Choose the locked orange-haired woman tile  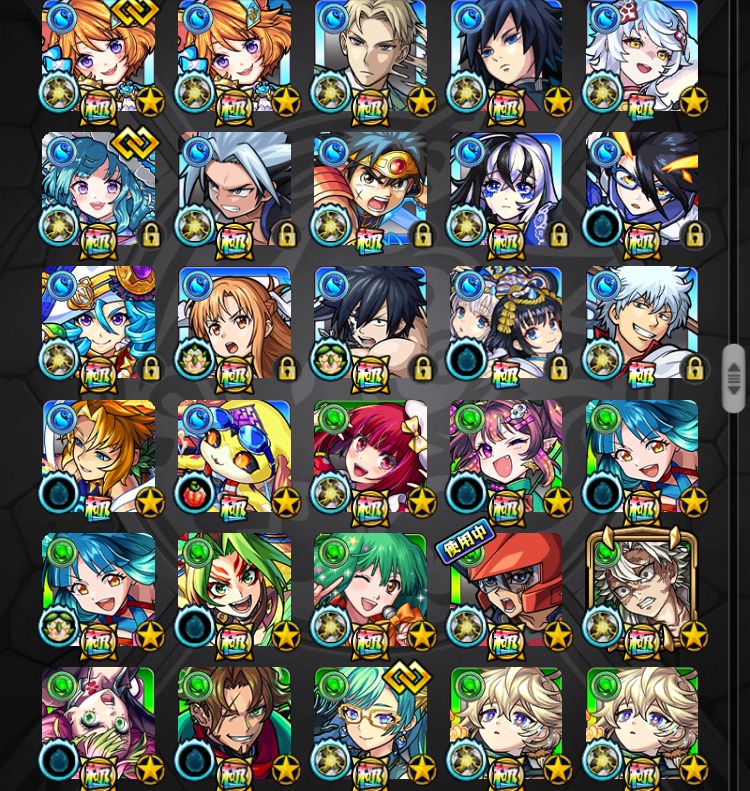[234, 322]
